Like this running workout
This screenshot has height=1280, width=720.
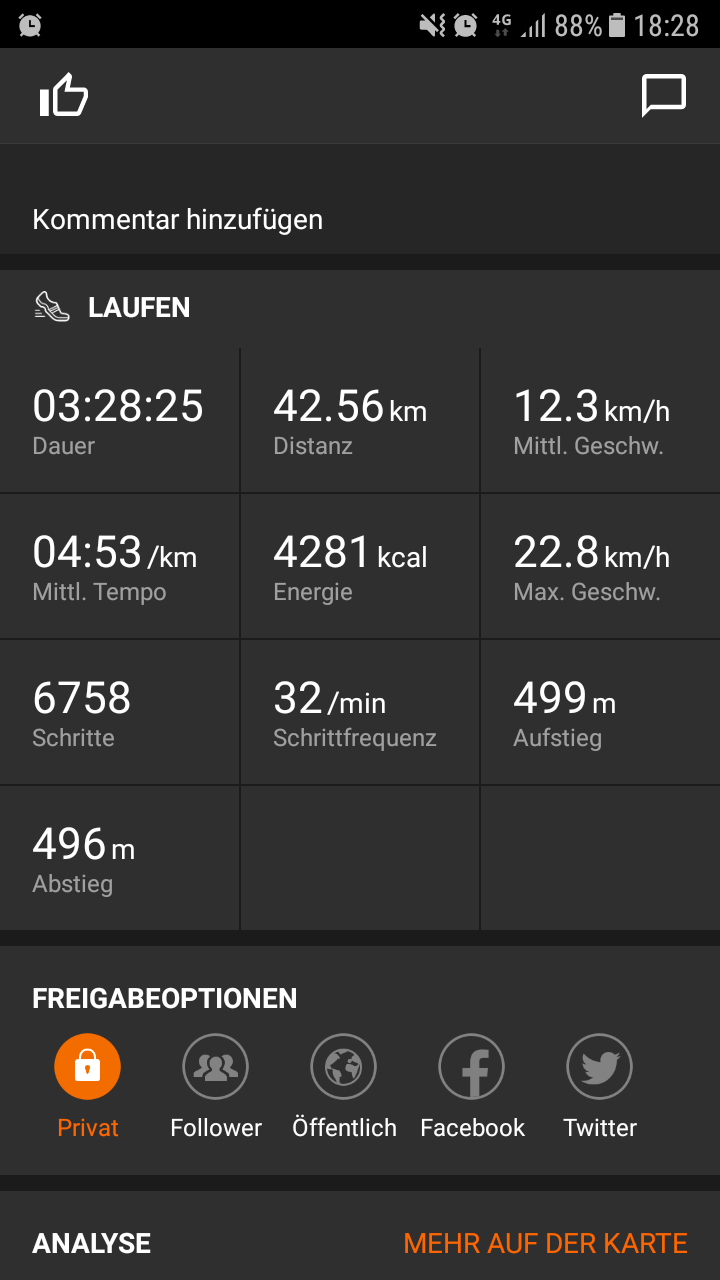point(64,96)
